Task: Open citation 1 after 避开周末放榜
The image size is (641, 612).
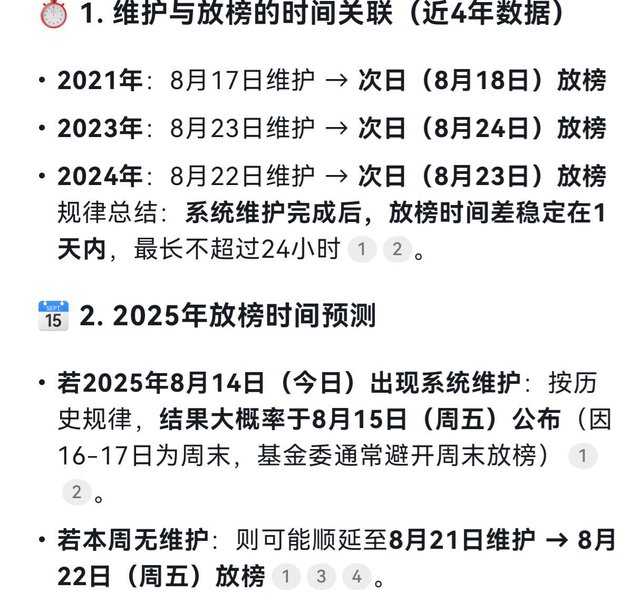Action: (x=582, y=456)
